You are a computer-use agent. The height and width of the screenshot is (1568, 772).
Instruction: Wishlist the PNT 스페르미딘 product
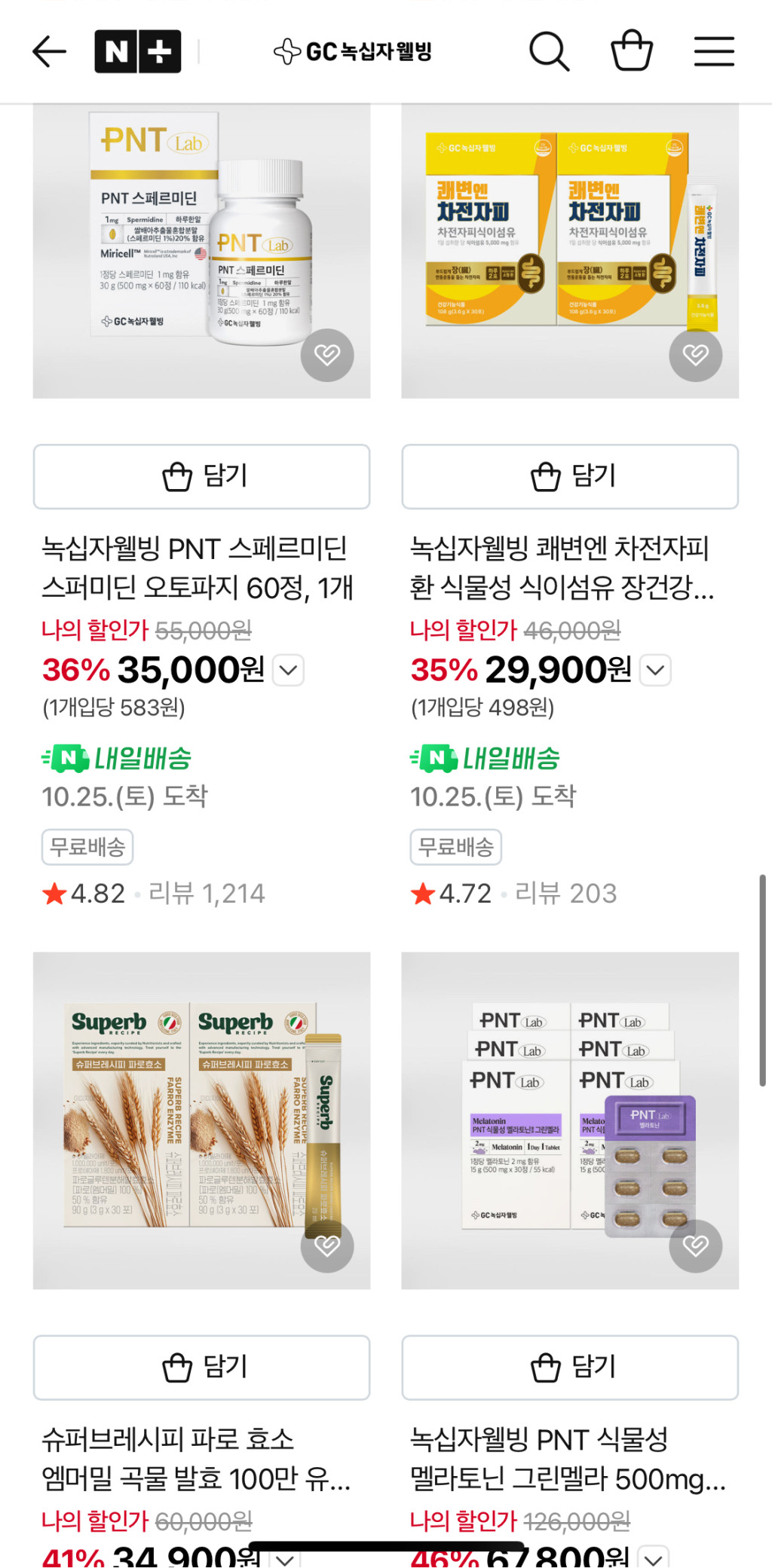point(327,355)
